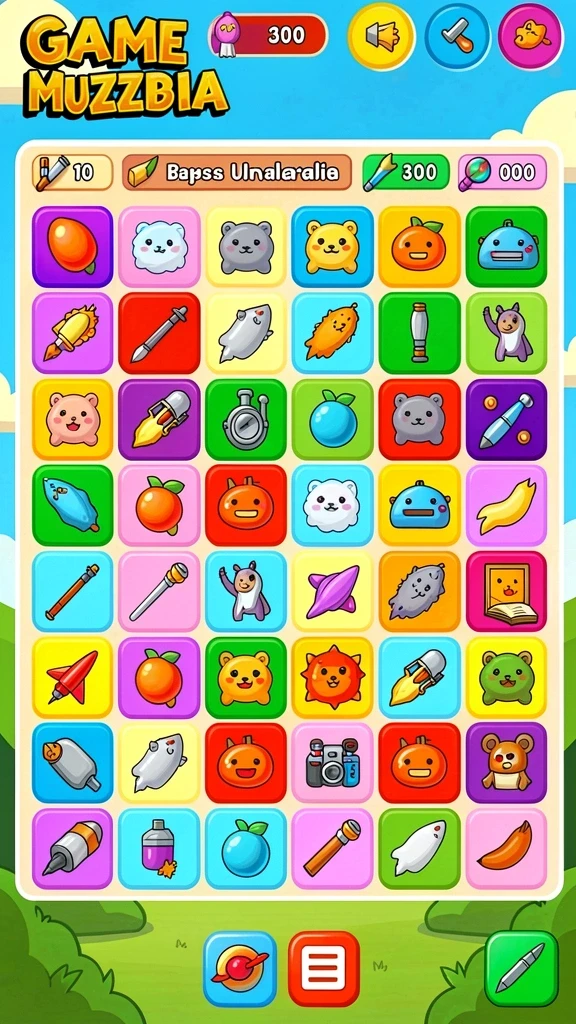Open the red menu button at bottom
This screenshot has height=1024, width=576.
coord(324,968)
